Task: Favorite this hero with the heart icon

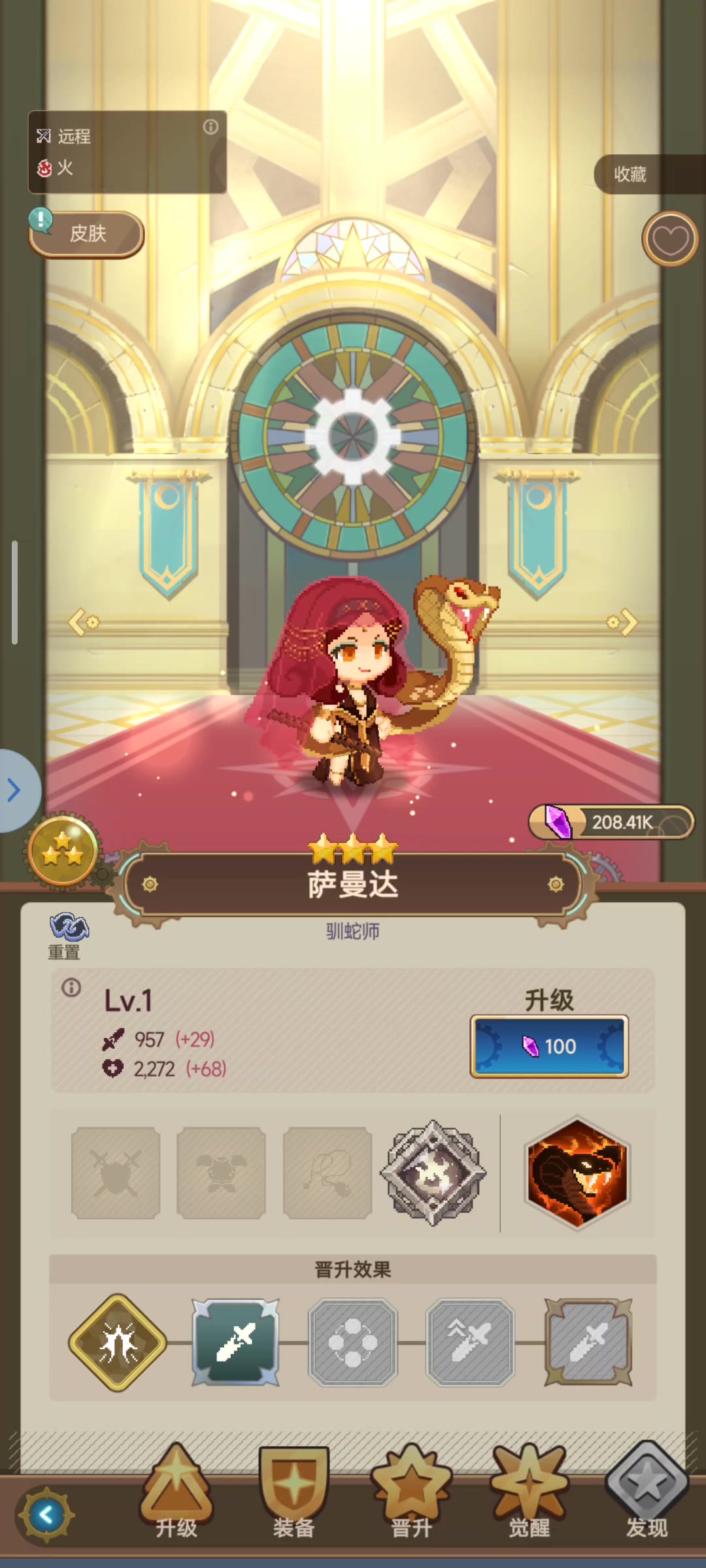Action: coord(670,239)
